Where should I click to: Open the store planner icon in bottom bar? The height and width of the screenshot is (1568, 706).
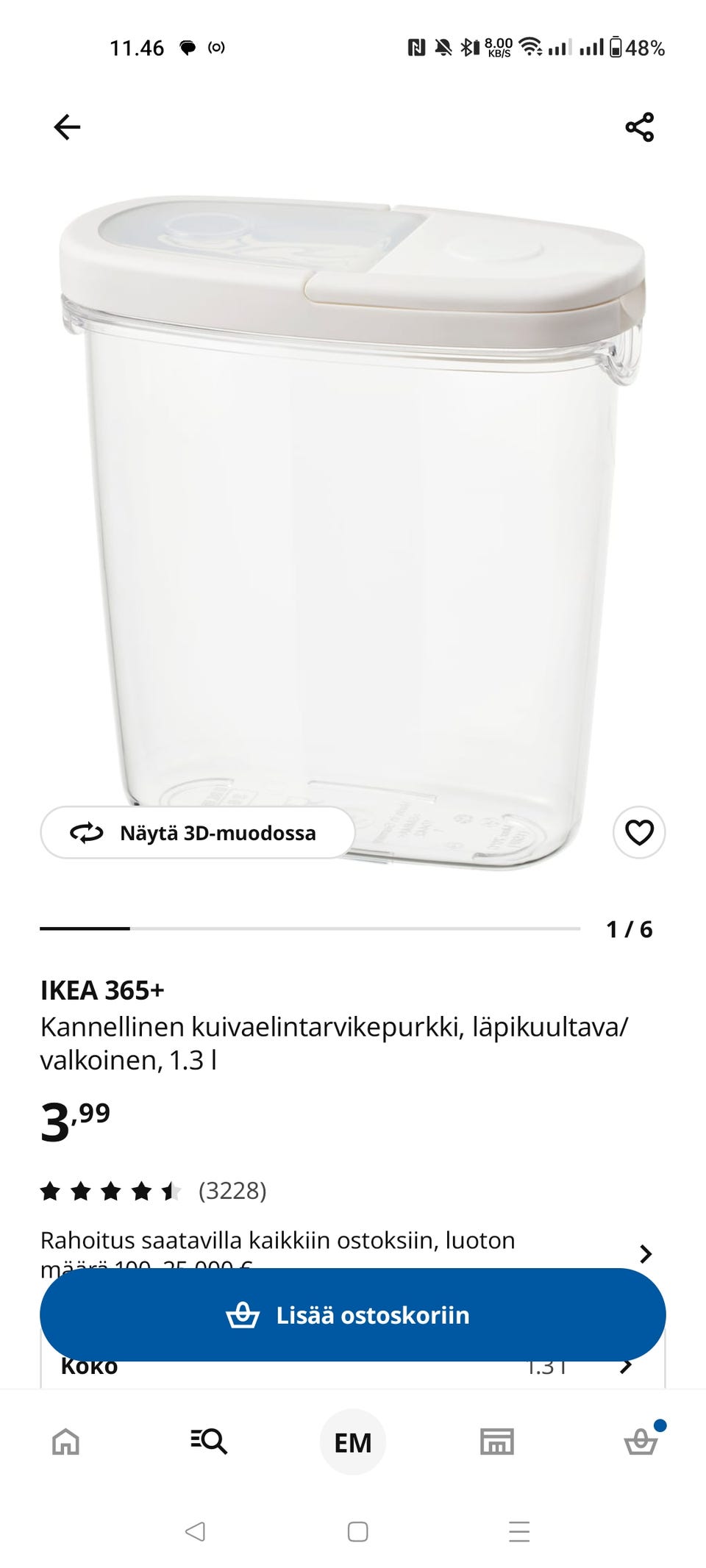click(x=497, y=1442)
